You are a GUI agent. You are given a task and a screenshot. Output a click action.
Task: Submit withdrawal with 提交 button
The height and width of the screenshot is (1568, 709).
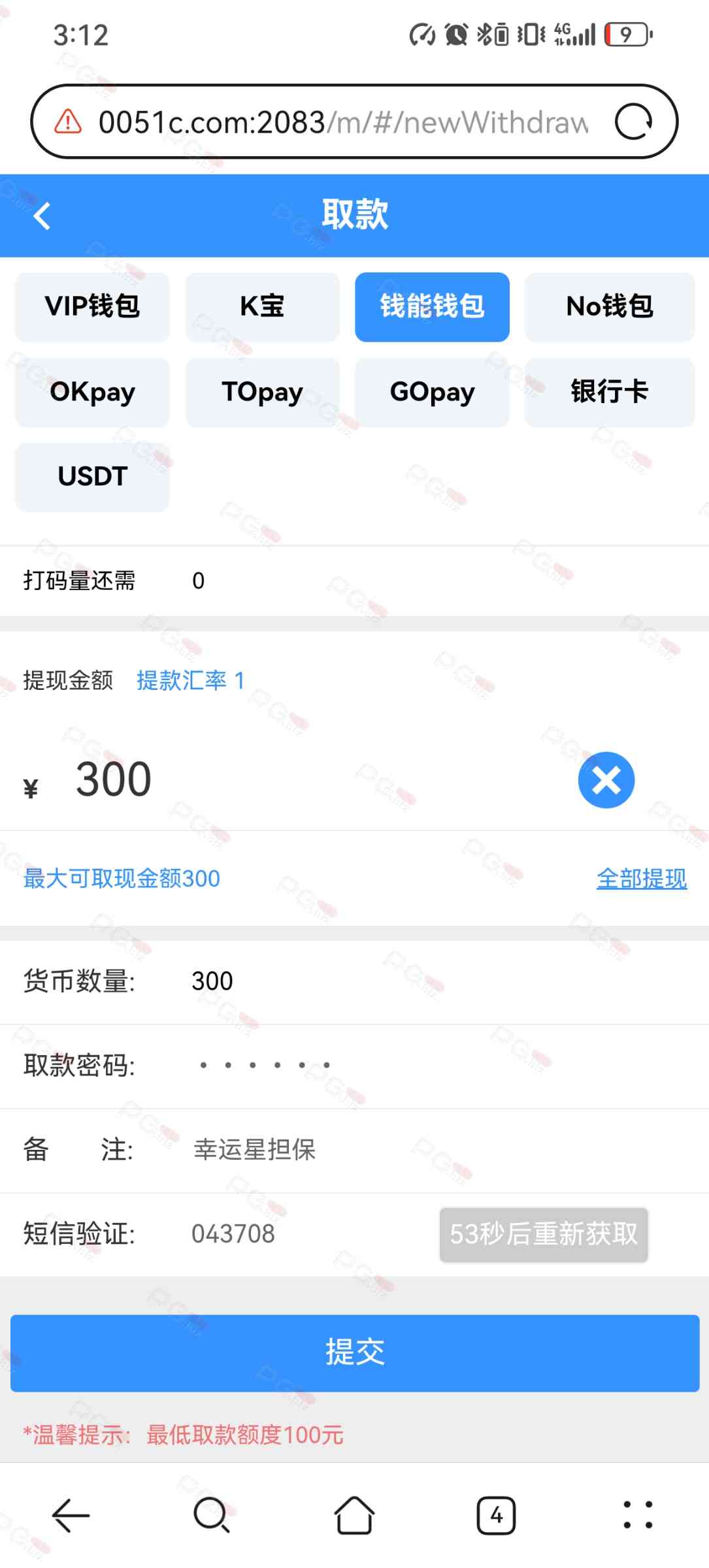click(354, 1352)
